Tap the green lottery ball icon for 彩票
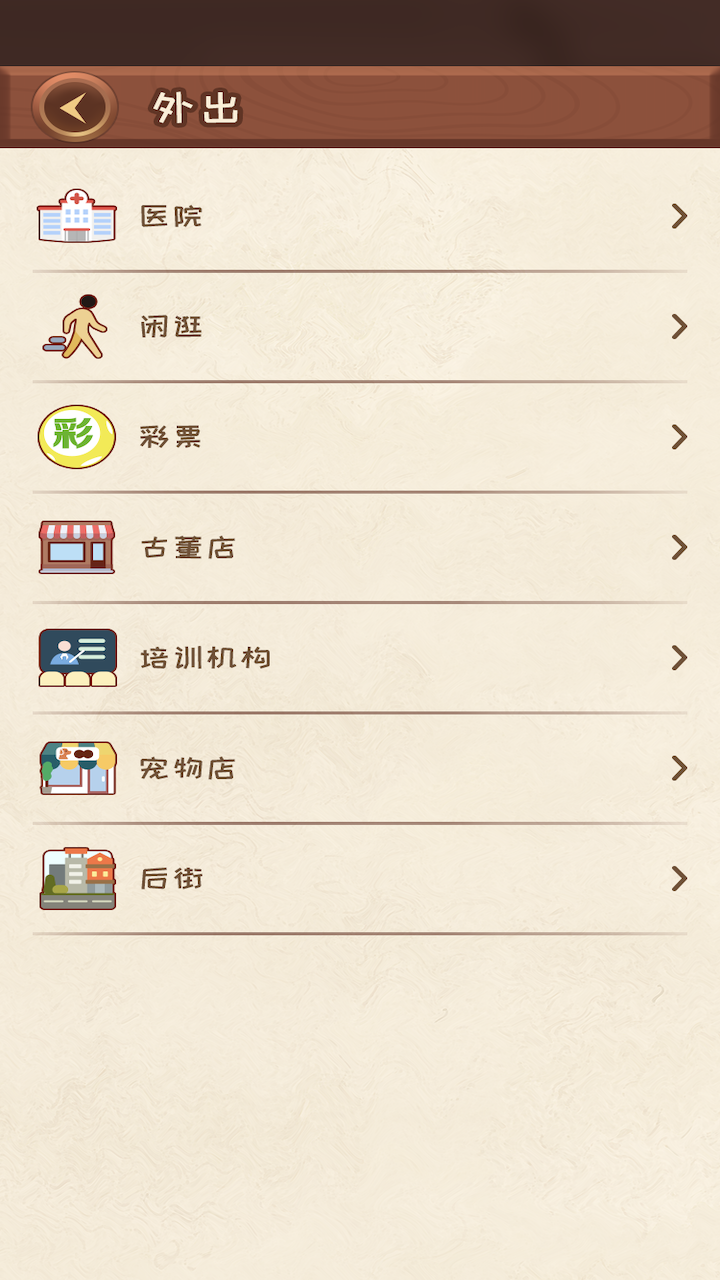The image size is (720, 1280). pos(76,437)
